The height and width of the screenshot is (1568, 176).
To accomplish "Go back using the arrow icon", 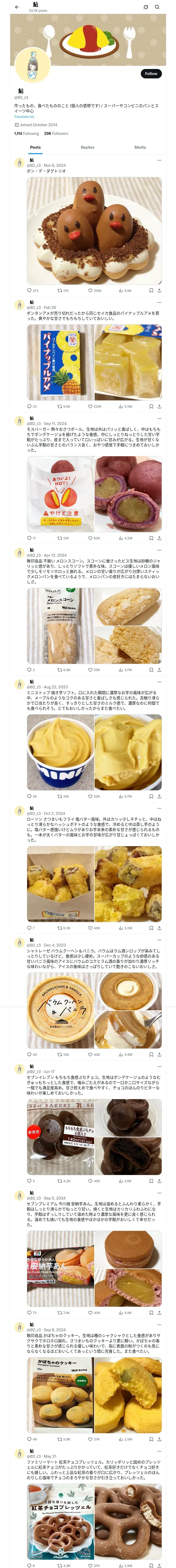I will 17,7.
